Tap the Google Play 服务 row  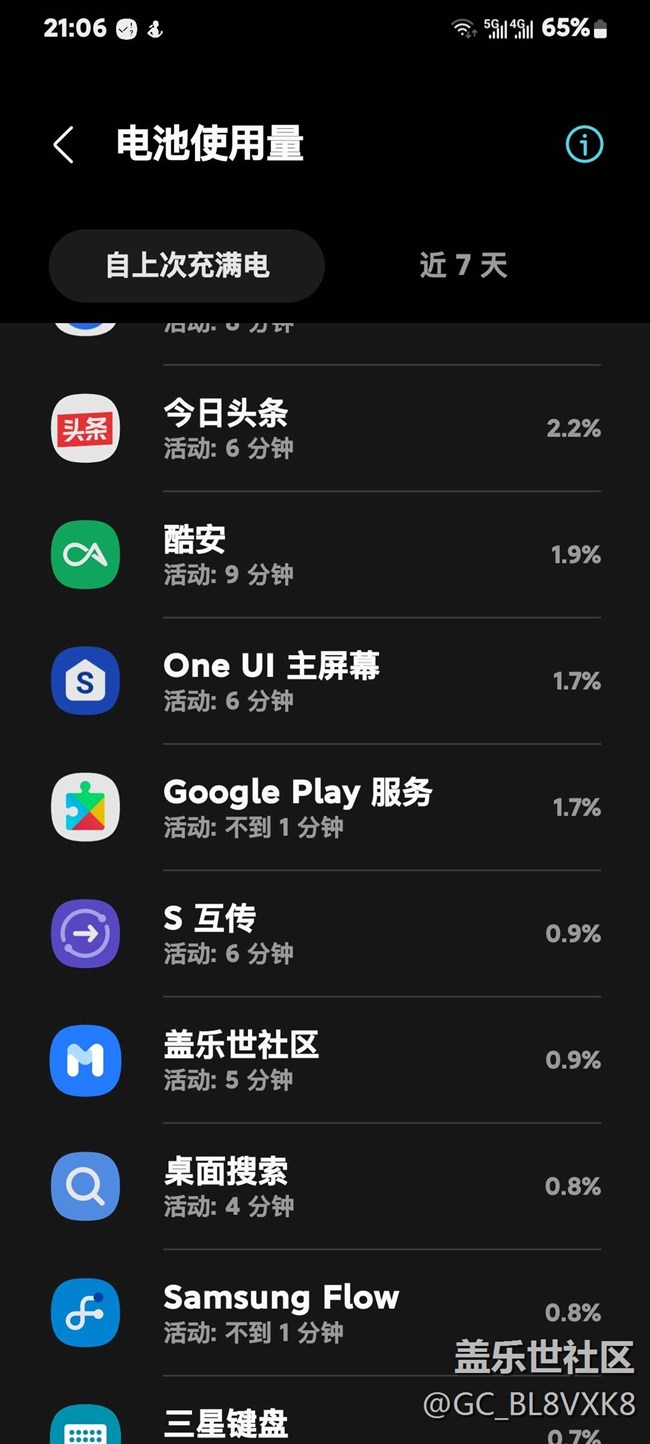pos(325,807)
